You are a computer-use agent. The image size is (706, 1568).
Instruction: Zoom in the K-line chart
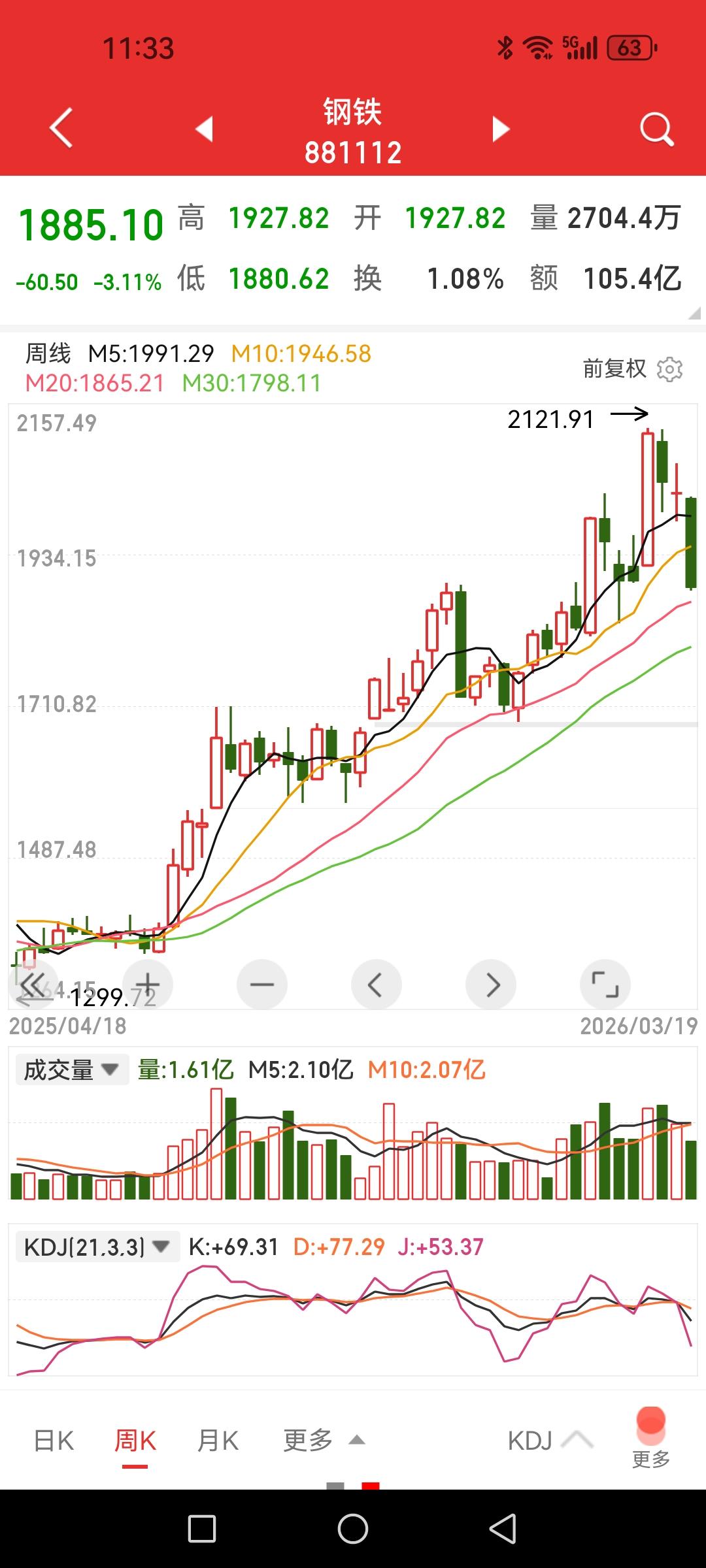[x=148, y=984]
